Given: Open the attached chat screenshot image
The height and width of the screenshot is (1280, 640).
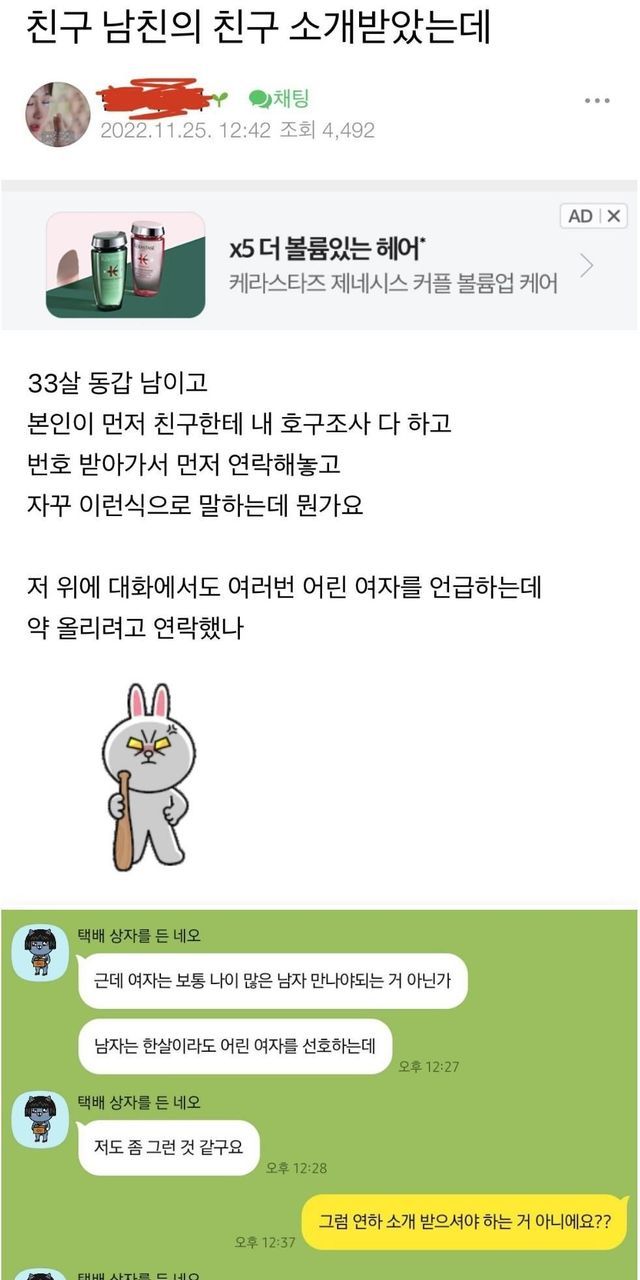Looking at the screenshot, I should click(x=320, y=1094).
